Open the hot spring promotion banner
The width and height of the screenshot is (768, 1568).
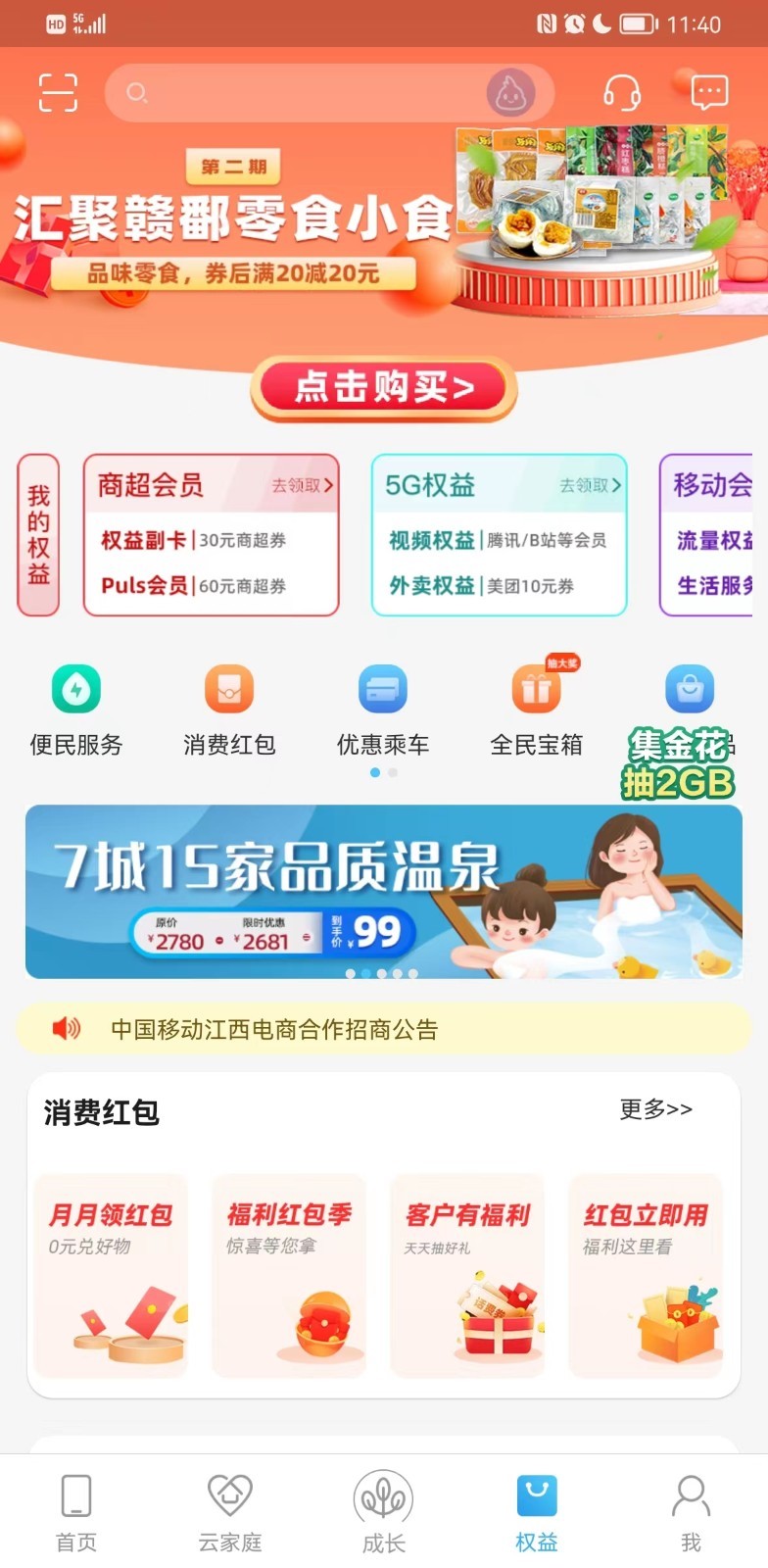383,892
